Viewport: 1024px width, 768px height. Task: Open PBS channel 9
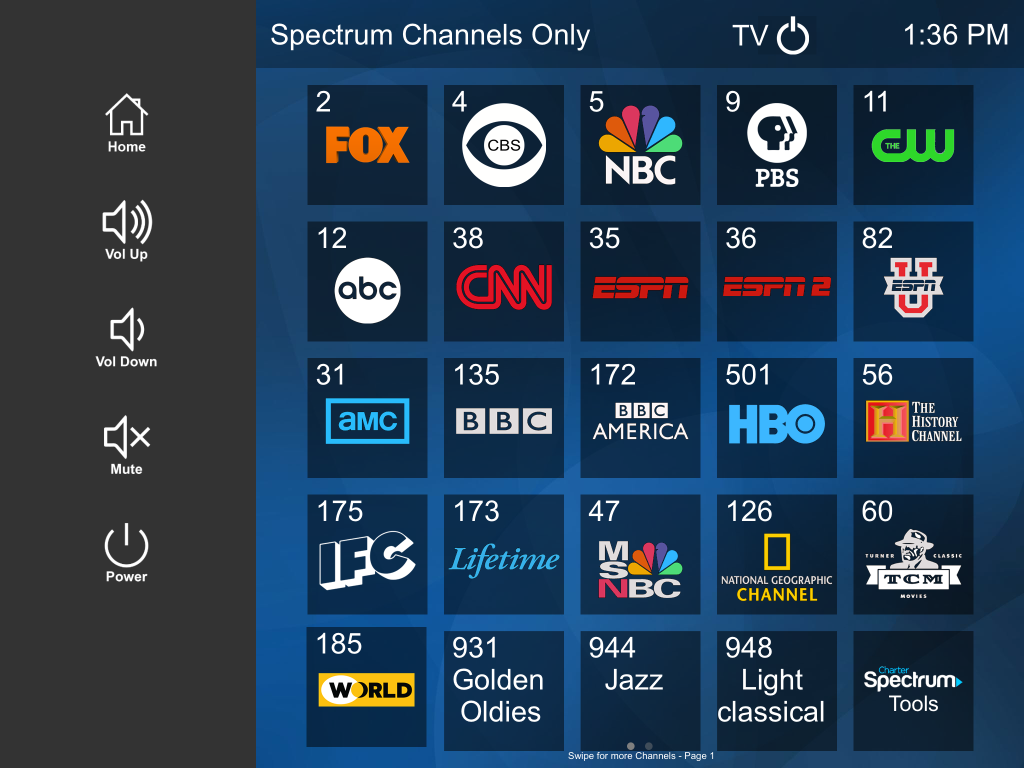[x=776, y=145]
